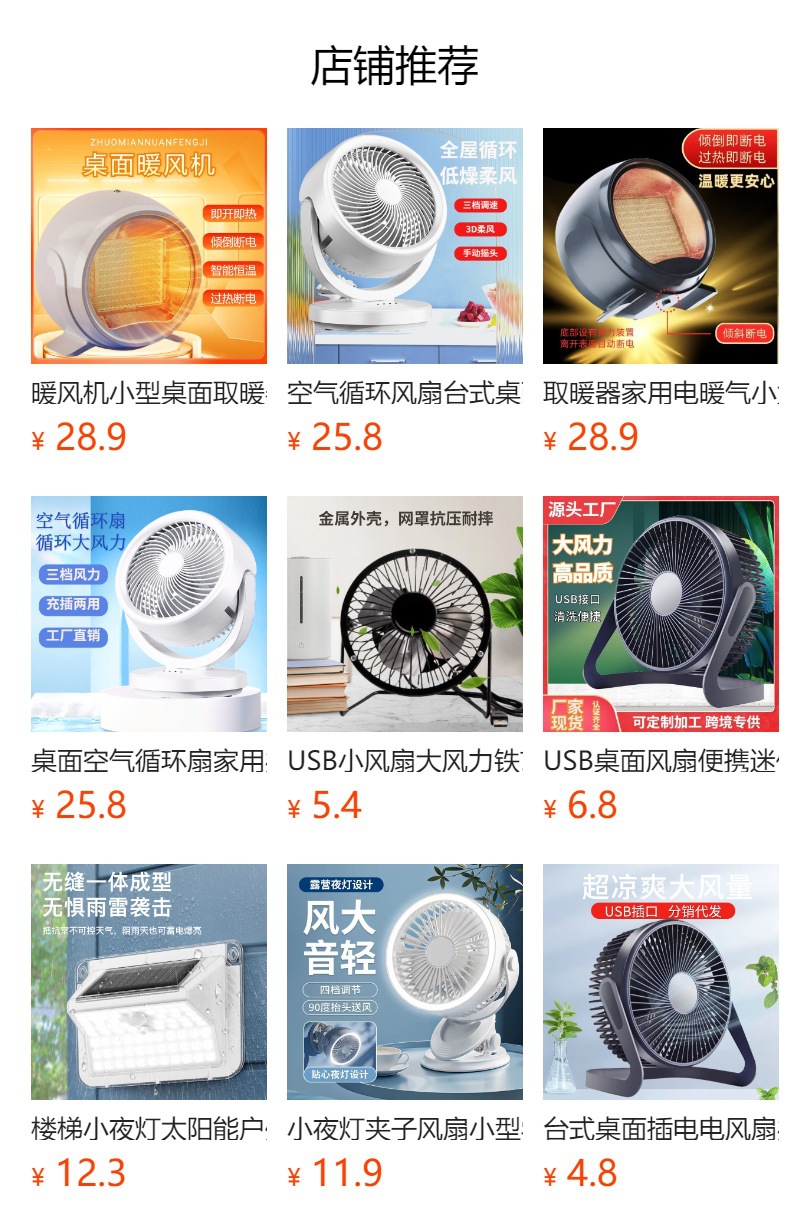Open the 台式桌面插电电风扇 product
790x1232 pixels.
pos(660,982)
